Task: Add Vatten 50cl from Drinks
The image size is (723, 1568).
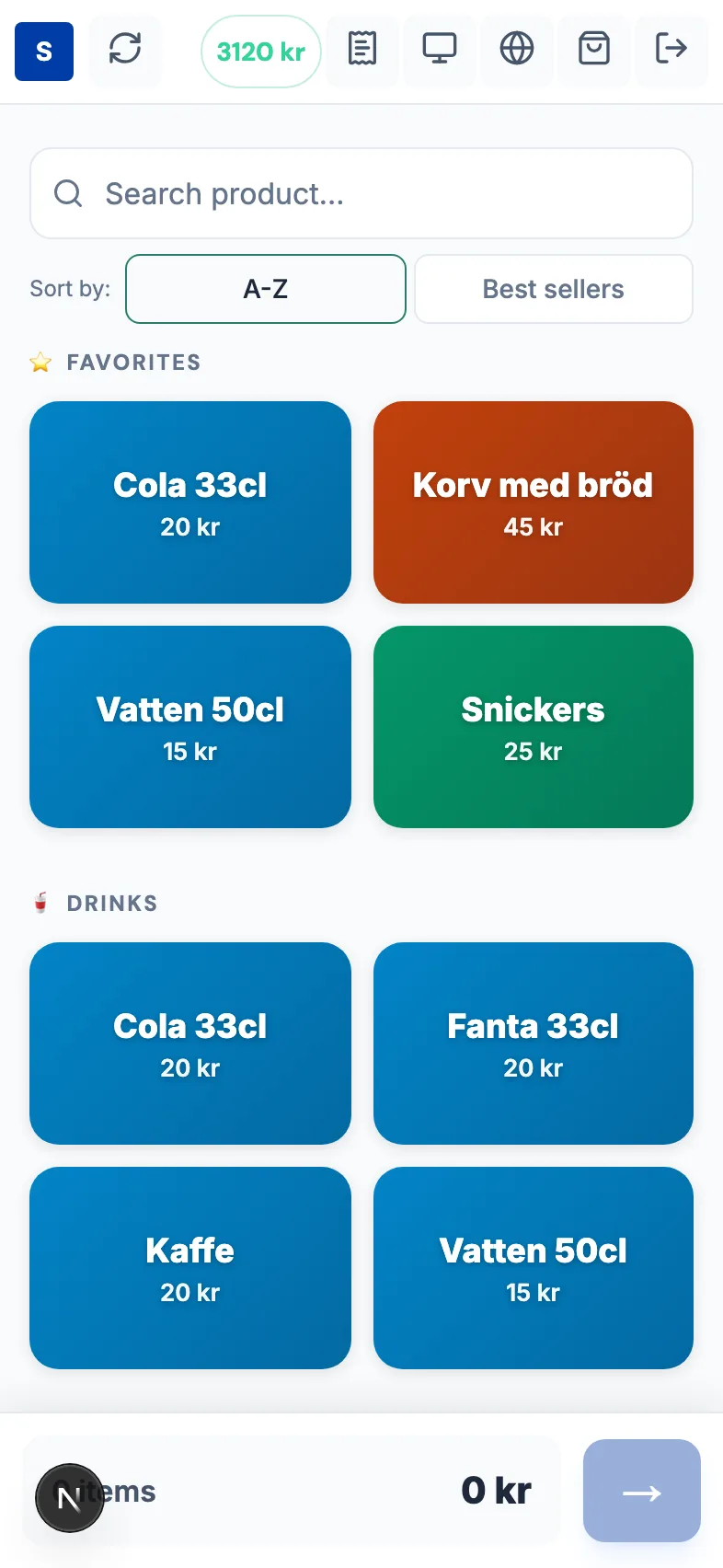Action: 534,1268
